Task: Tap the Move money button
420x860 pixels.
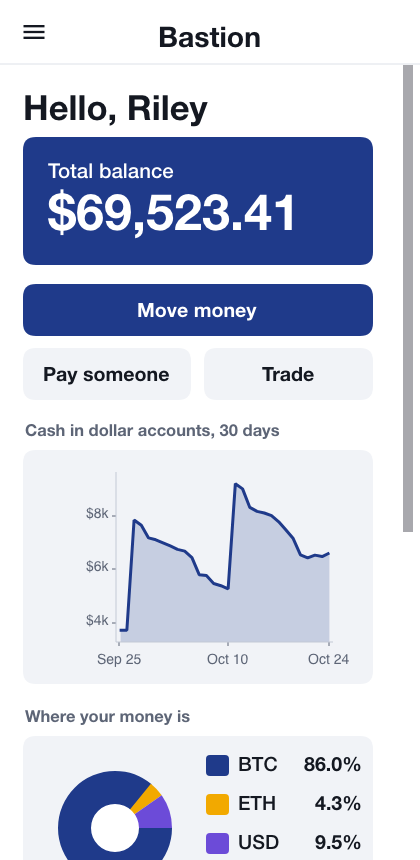Action: point(197,310)
